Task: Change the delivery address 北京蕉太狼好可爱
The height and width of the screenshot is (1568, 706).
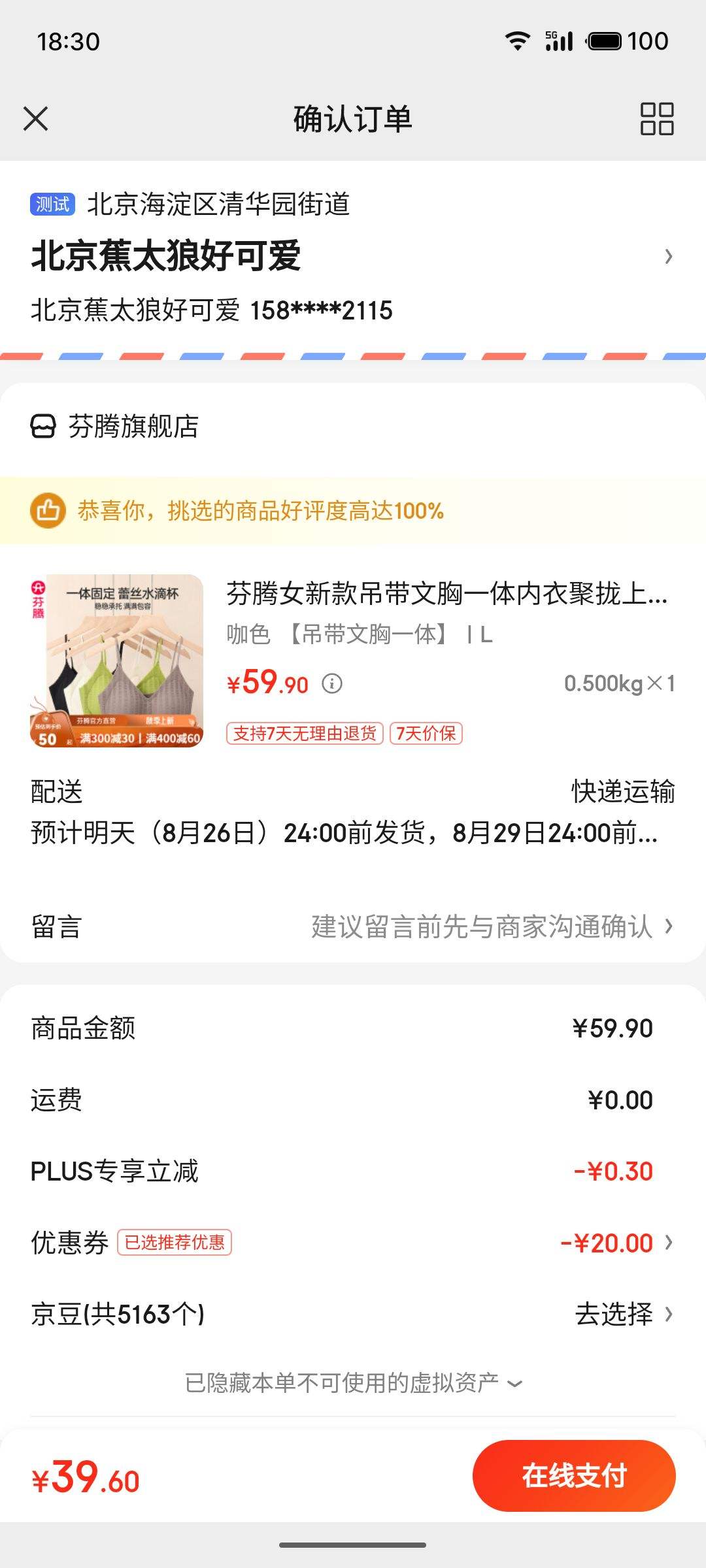Action: 353,256
